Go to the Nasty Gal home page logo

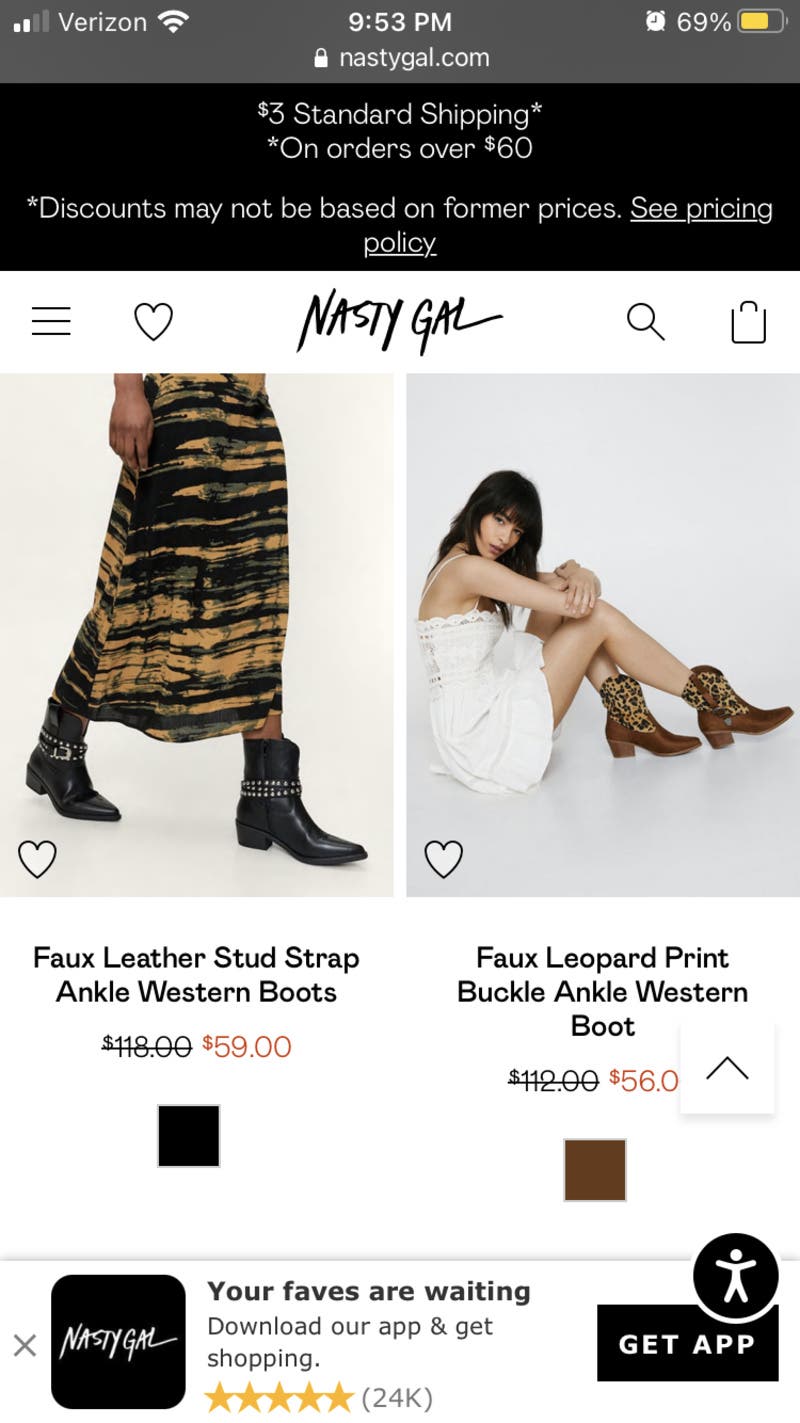coord(399,321)
